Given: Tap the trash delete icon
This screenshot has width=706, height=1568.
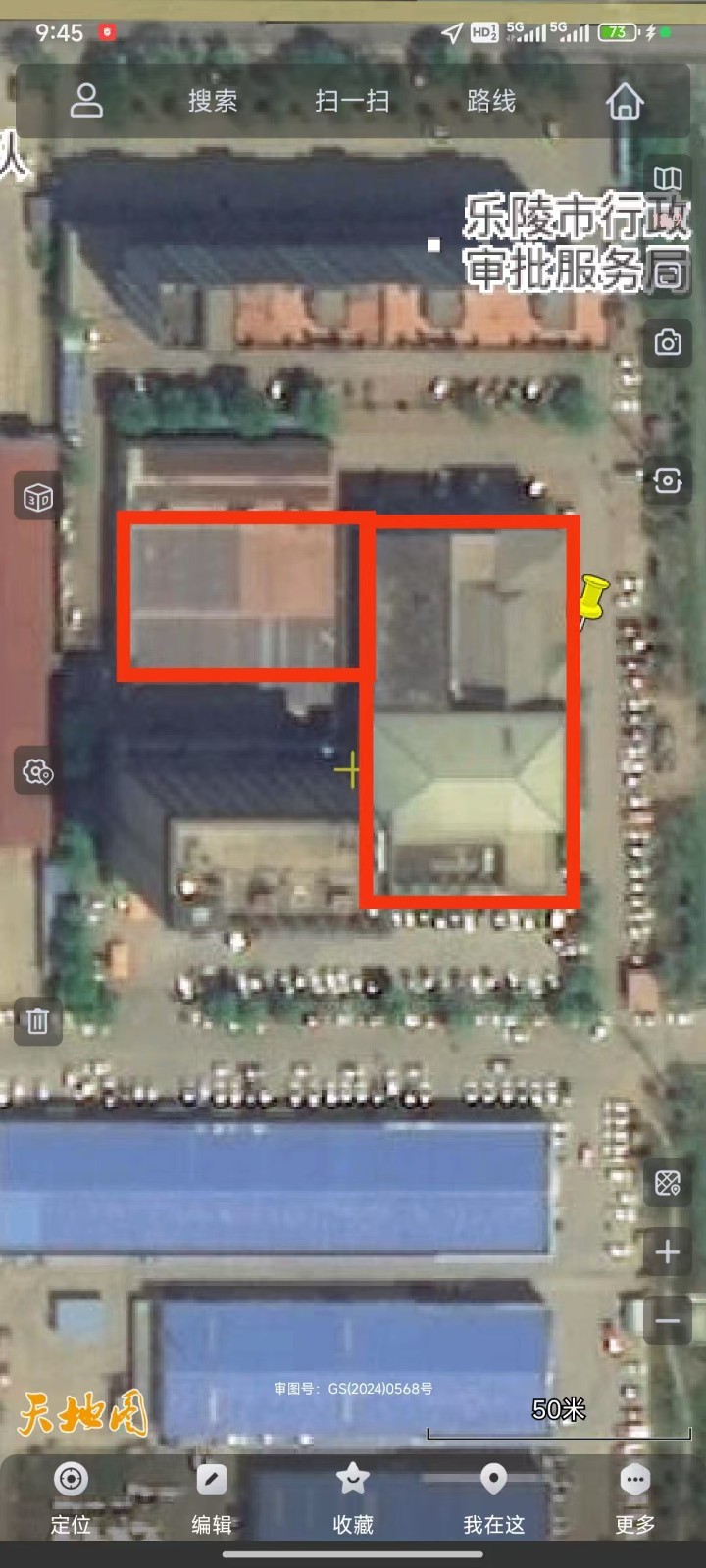Looking at the screenshot, I should 38,1022.
